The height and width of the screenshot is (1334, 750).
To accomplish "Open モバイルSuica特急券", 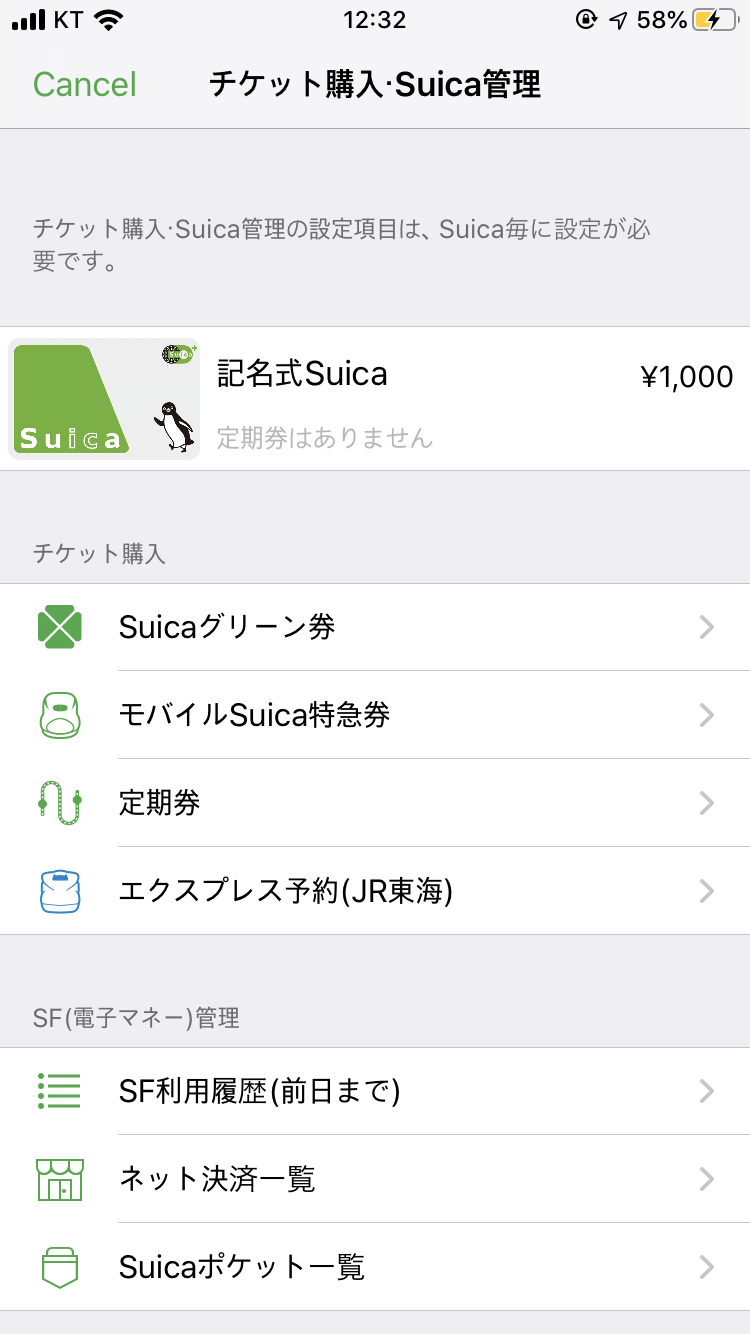I will 375,715.
